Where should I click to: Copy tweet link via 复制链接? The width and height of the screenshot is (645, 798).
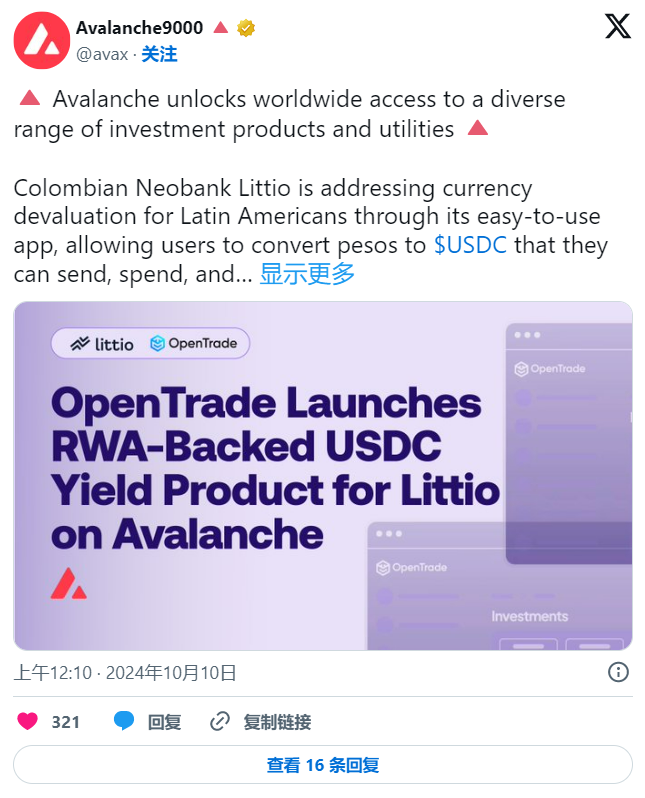261,721
